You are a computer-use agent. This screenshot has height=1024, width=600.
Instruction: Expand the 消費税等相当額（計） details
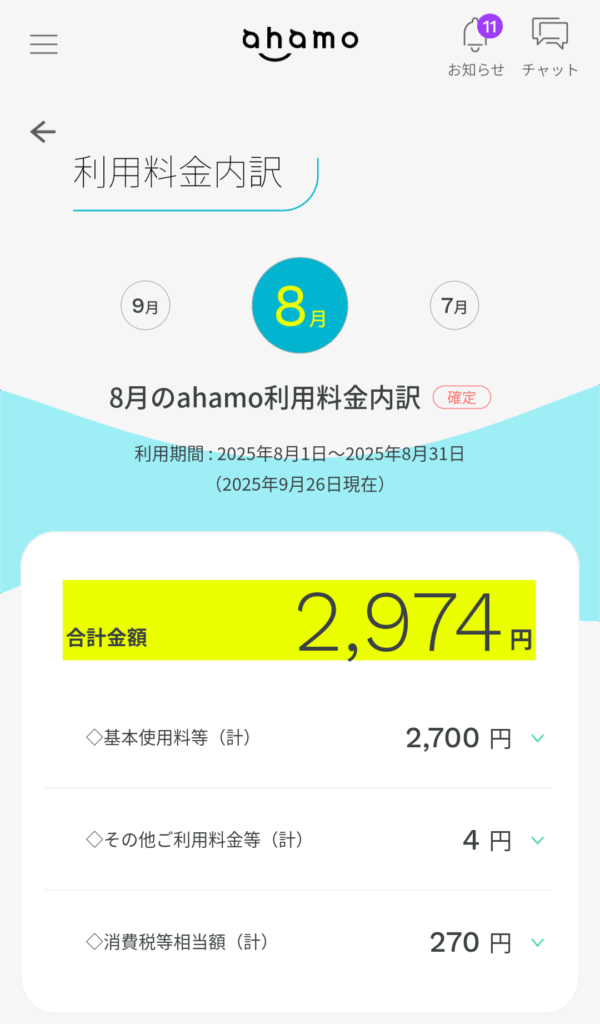(x=537, y=943)
